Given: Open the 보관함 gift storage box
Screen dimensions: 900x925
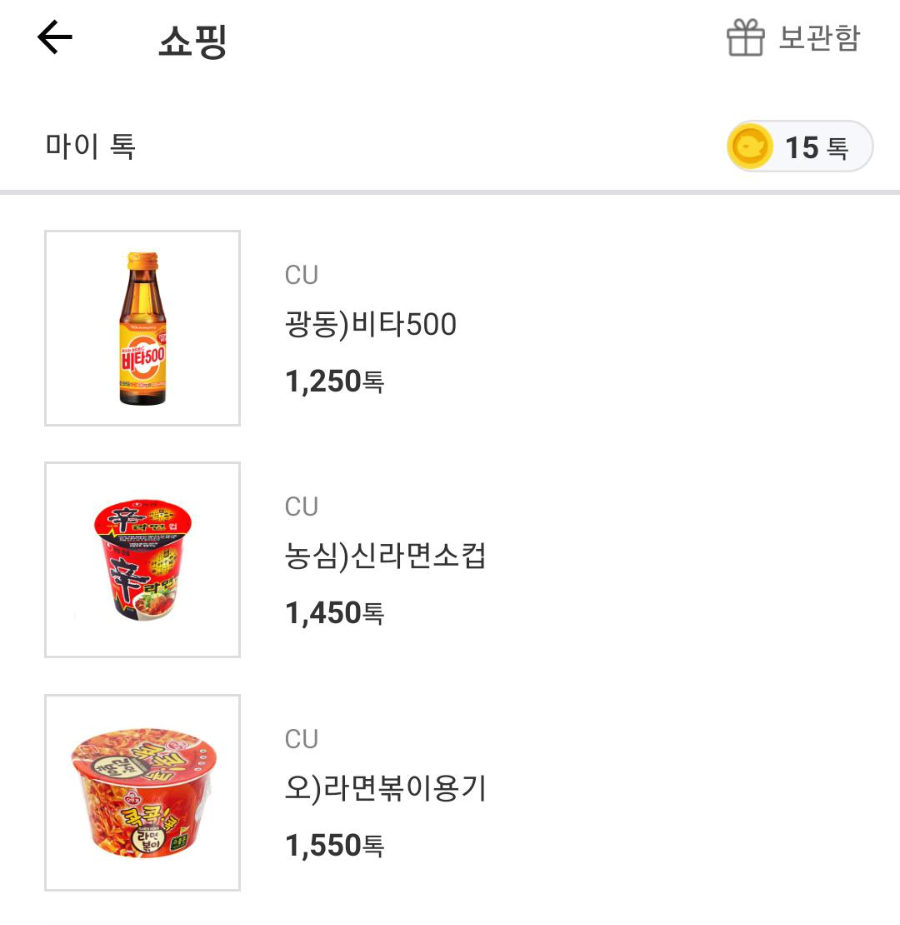Looking at the screenshot, I should click(x=793, y=38).
